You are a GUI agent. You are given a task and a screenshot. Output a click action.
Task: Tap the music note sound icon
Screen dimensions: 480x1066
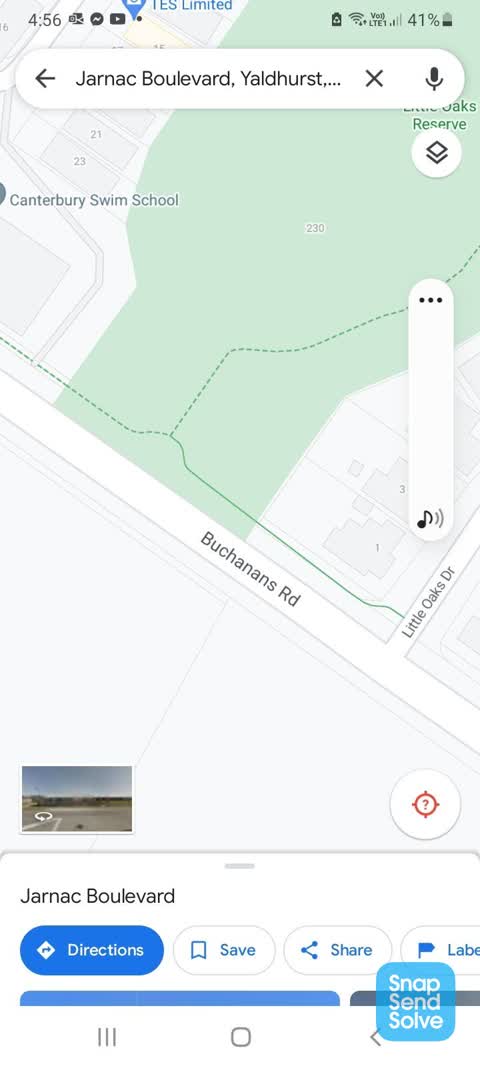click(430, 519)
